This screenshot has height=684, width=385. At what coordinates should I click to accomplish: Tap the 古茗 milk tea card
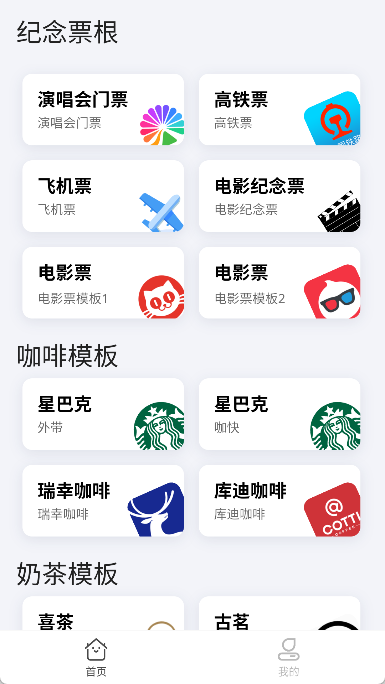point(279,613)
